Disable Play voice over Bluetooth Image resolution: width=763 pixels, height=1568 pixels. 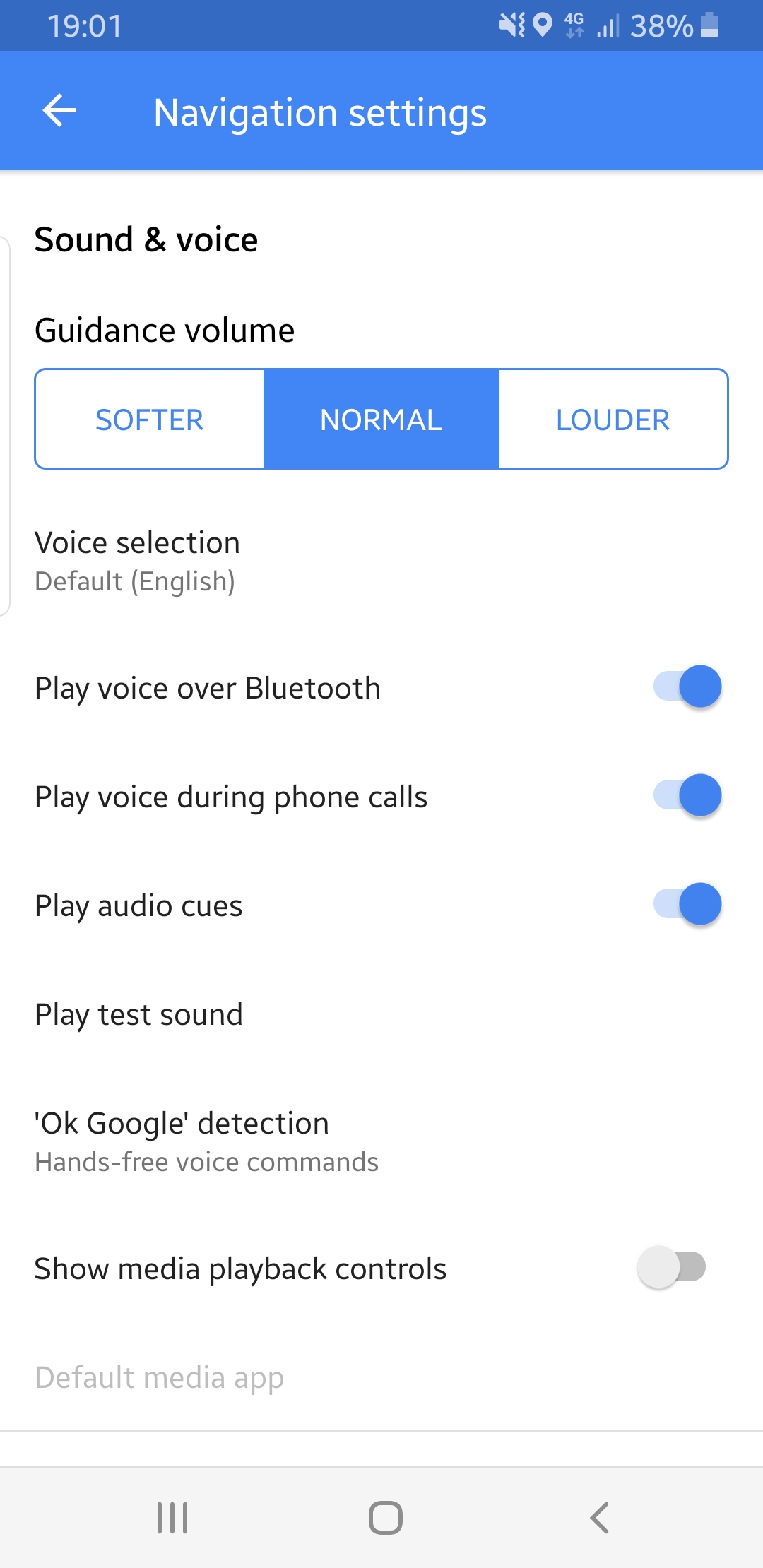tap(687, 687)
